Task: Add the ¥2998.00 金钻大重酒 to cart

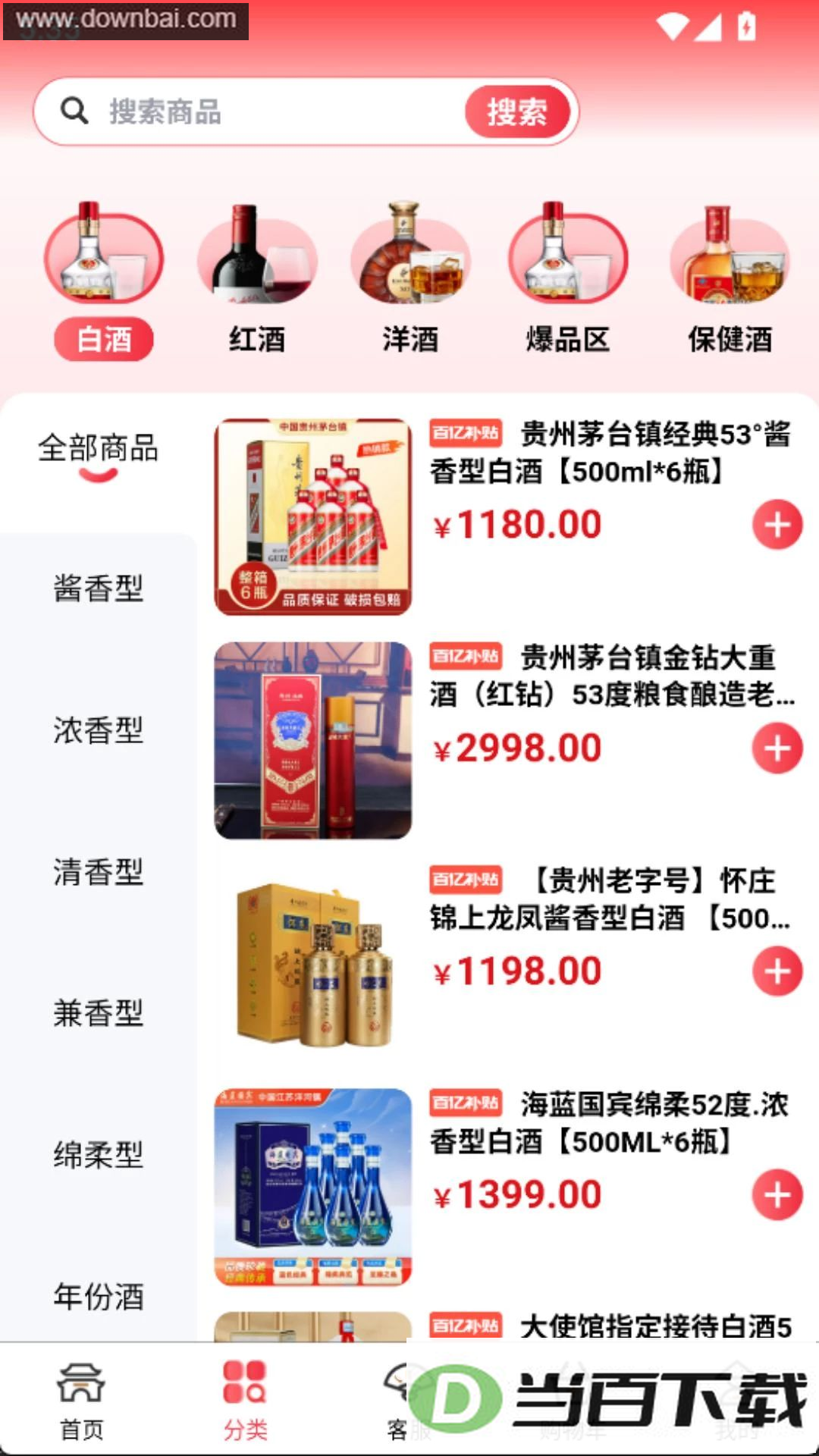Action: click(x=777, y=748)
